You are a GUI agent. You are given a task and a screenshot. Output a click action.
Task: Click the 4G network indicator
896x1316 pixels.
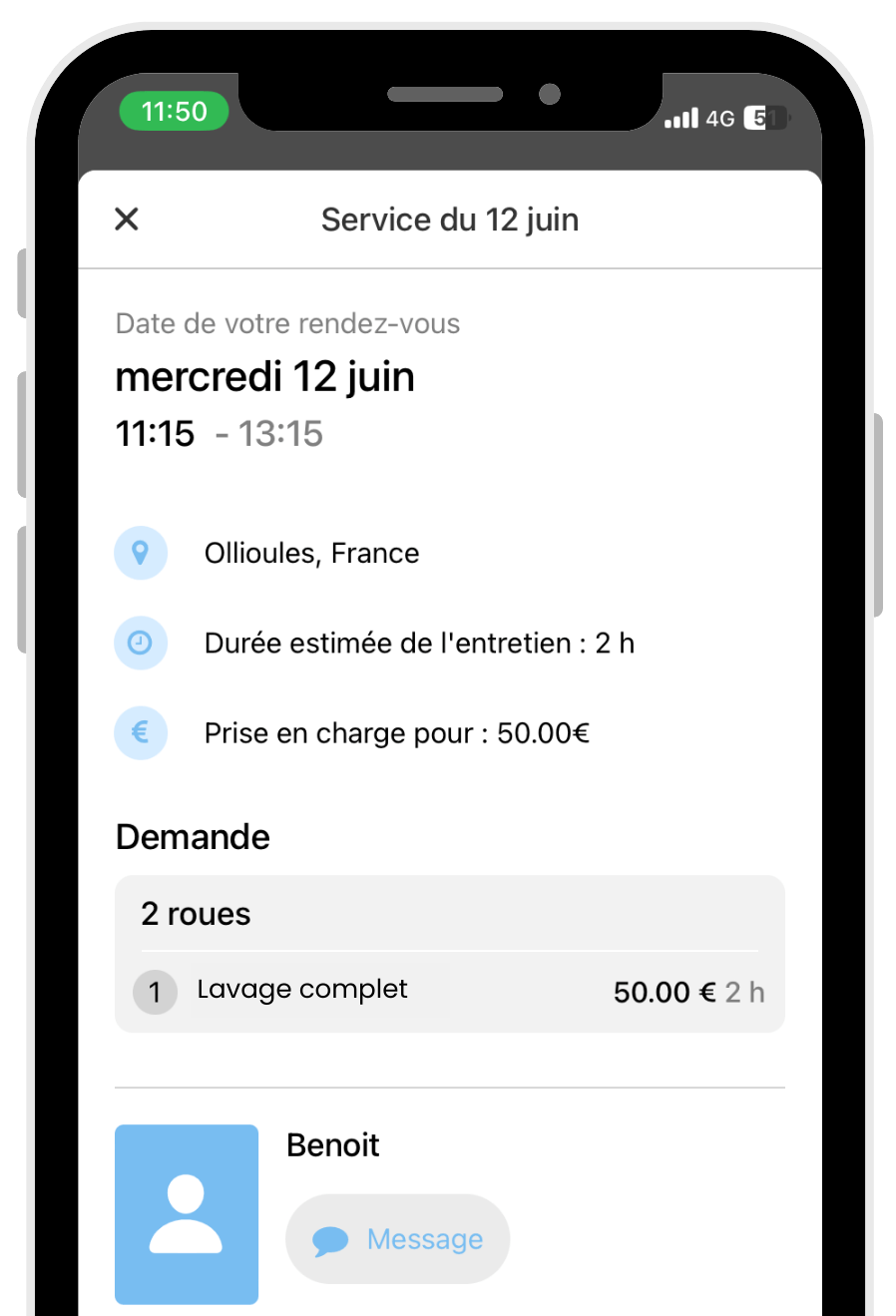(720, 118)
